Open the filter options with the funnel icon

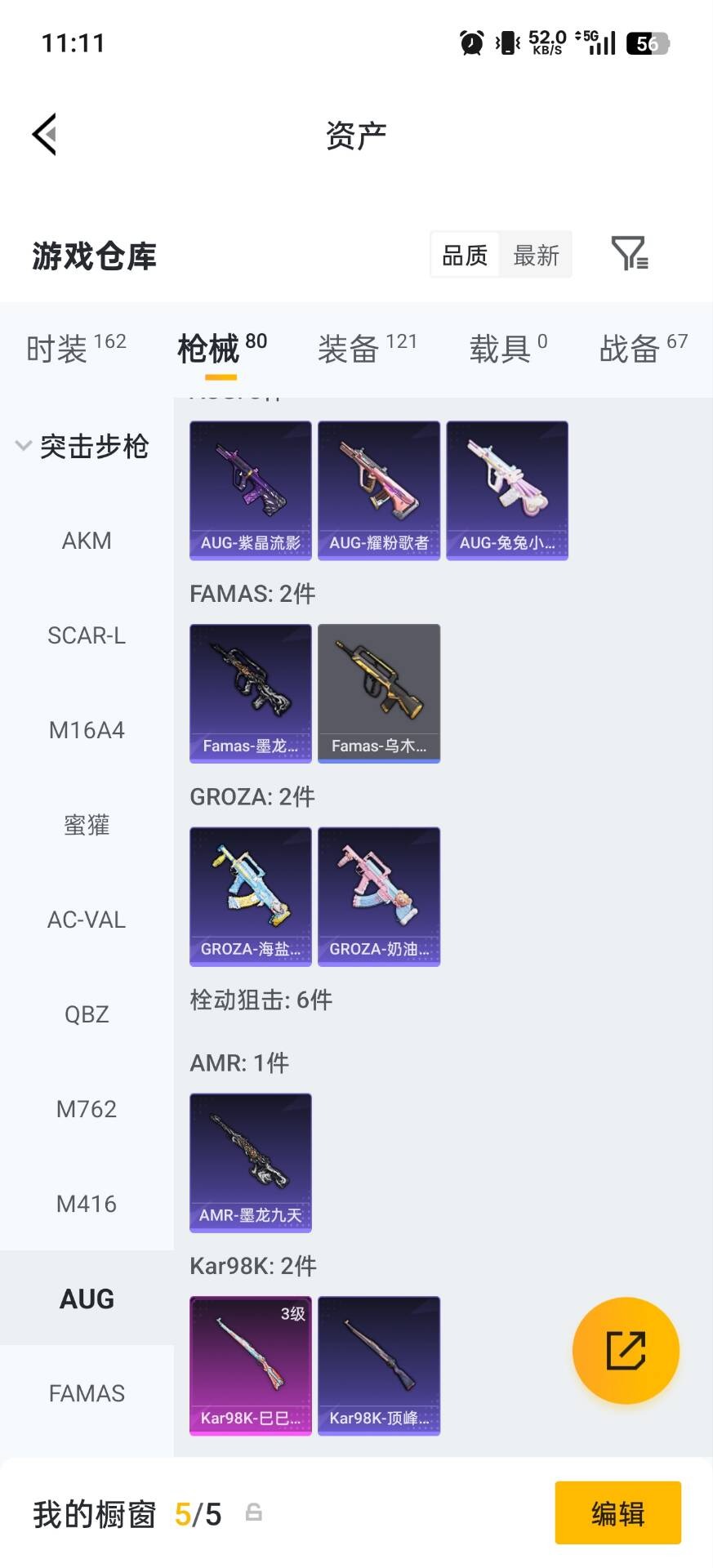click(629, 255)
